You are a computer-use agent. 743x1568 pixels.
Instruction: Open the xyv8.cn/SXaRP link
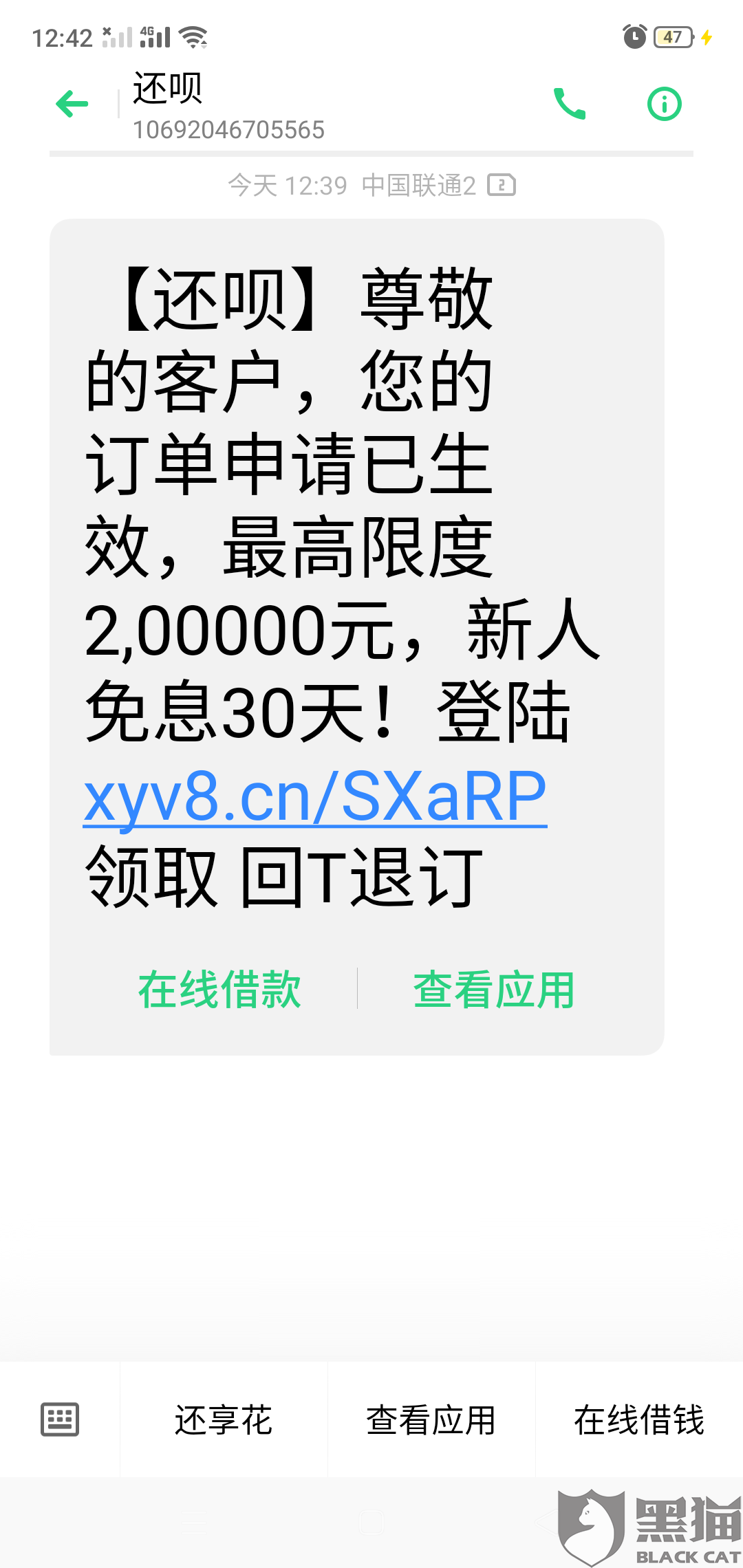(x=315, y=798)
